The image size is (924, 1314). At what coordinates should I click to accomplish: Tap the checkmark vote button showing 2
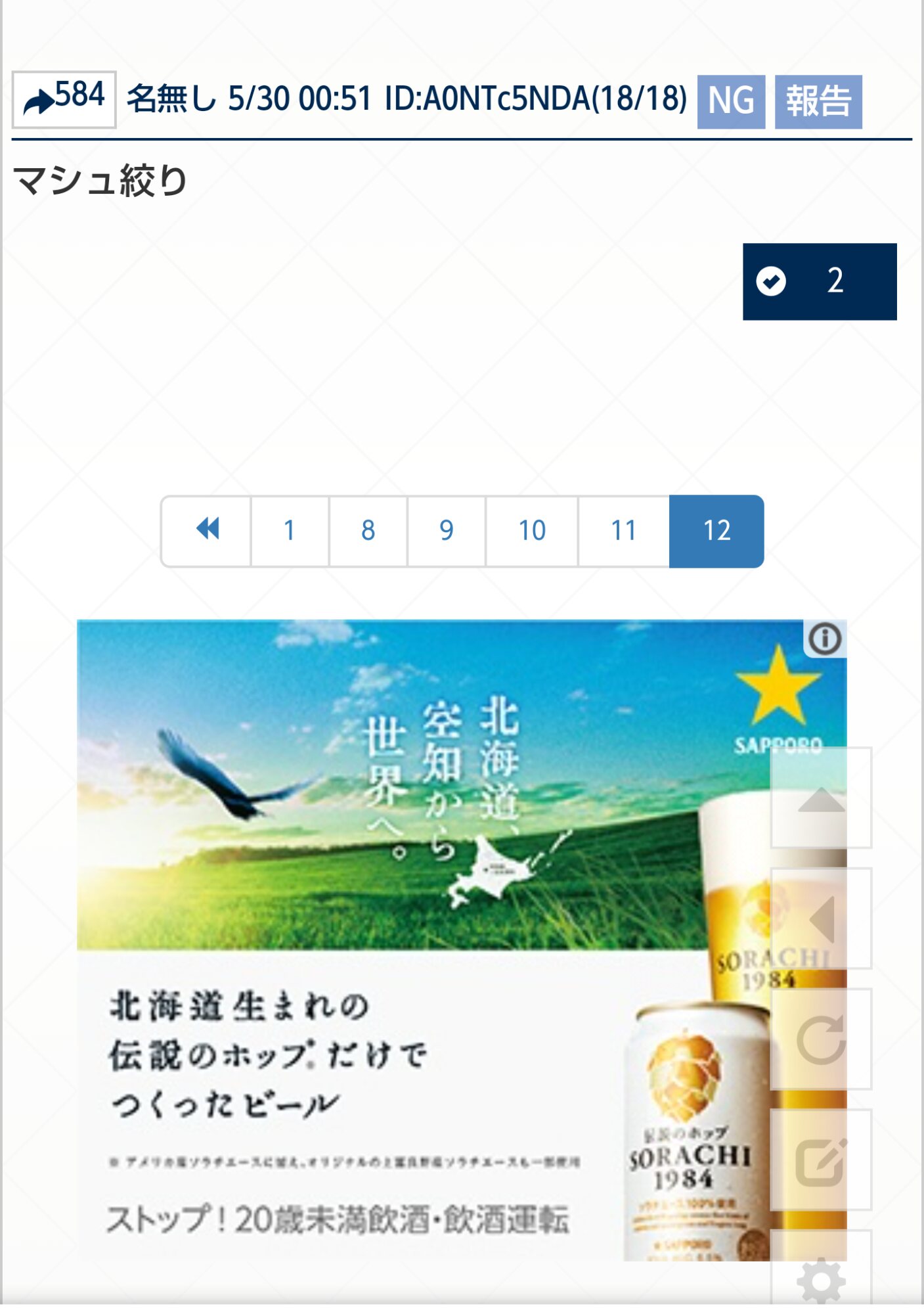pyautogui.click(x=820, y=282)
